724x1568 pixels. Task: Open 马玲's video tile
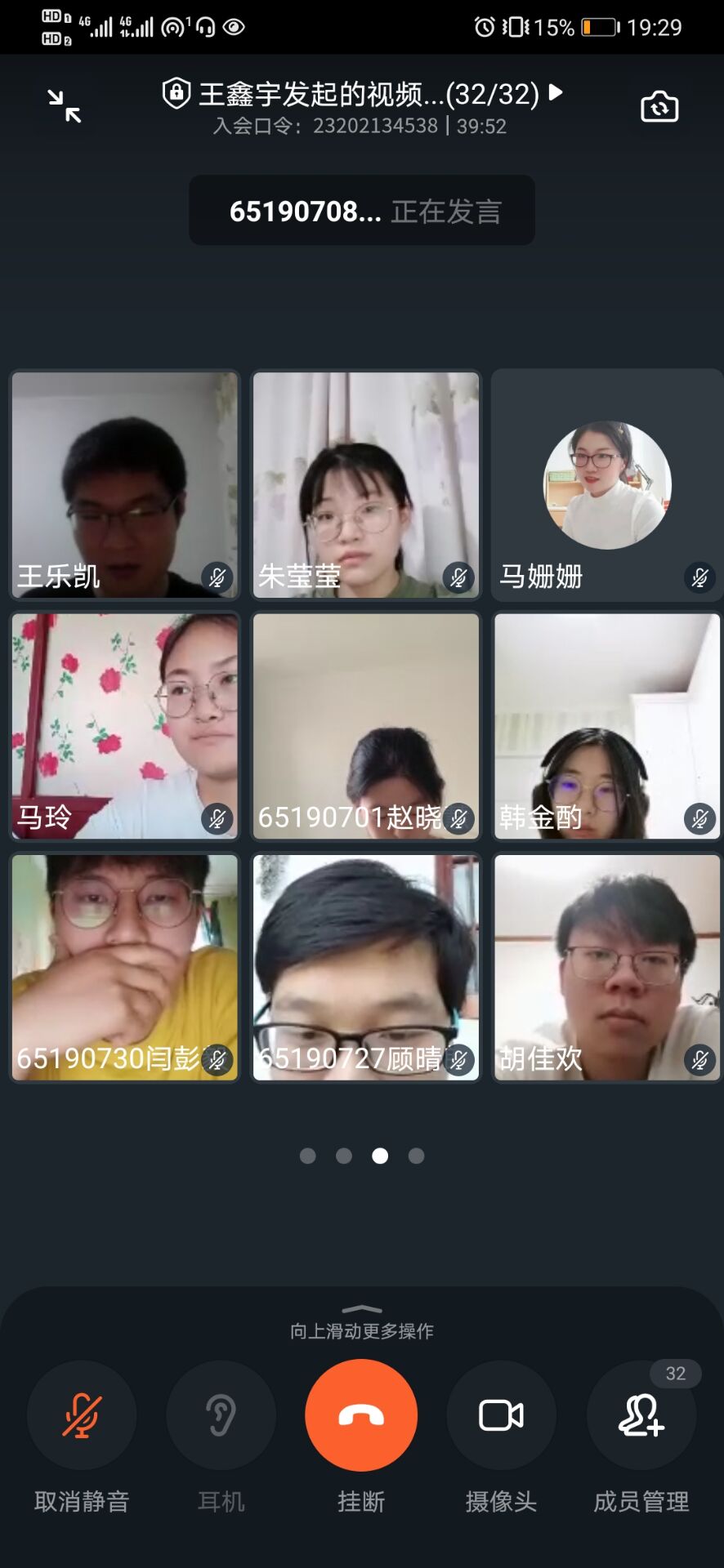tap(124, 726)
